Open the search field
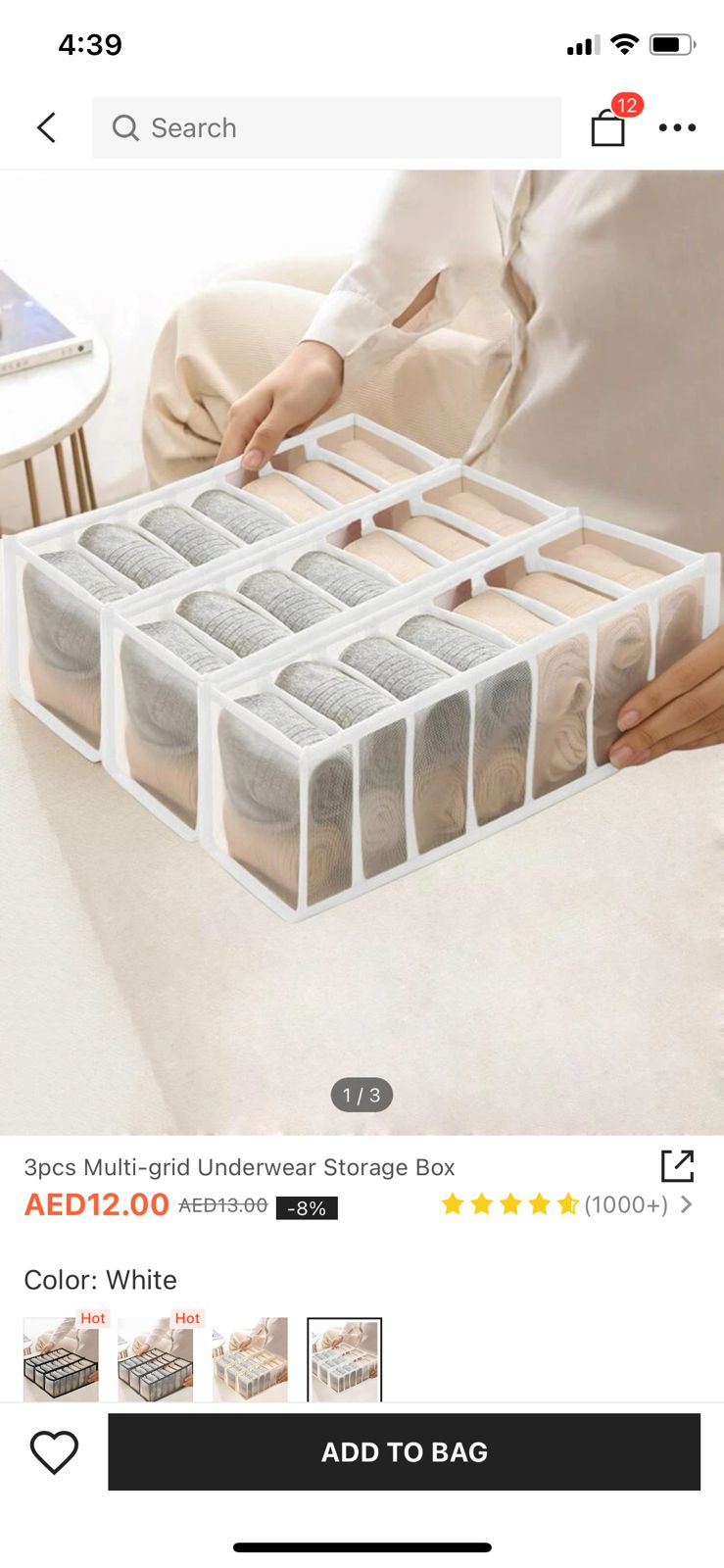Image resolution: width=724 pixels, height=1568 pixels. [x=326, y=127]
